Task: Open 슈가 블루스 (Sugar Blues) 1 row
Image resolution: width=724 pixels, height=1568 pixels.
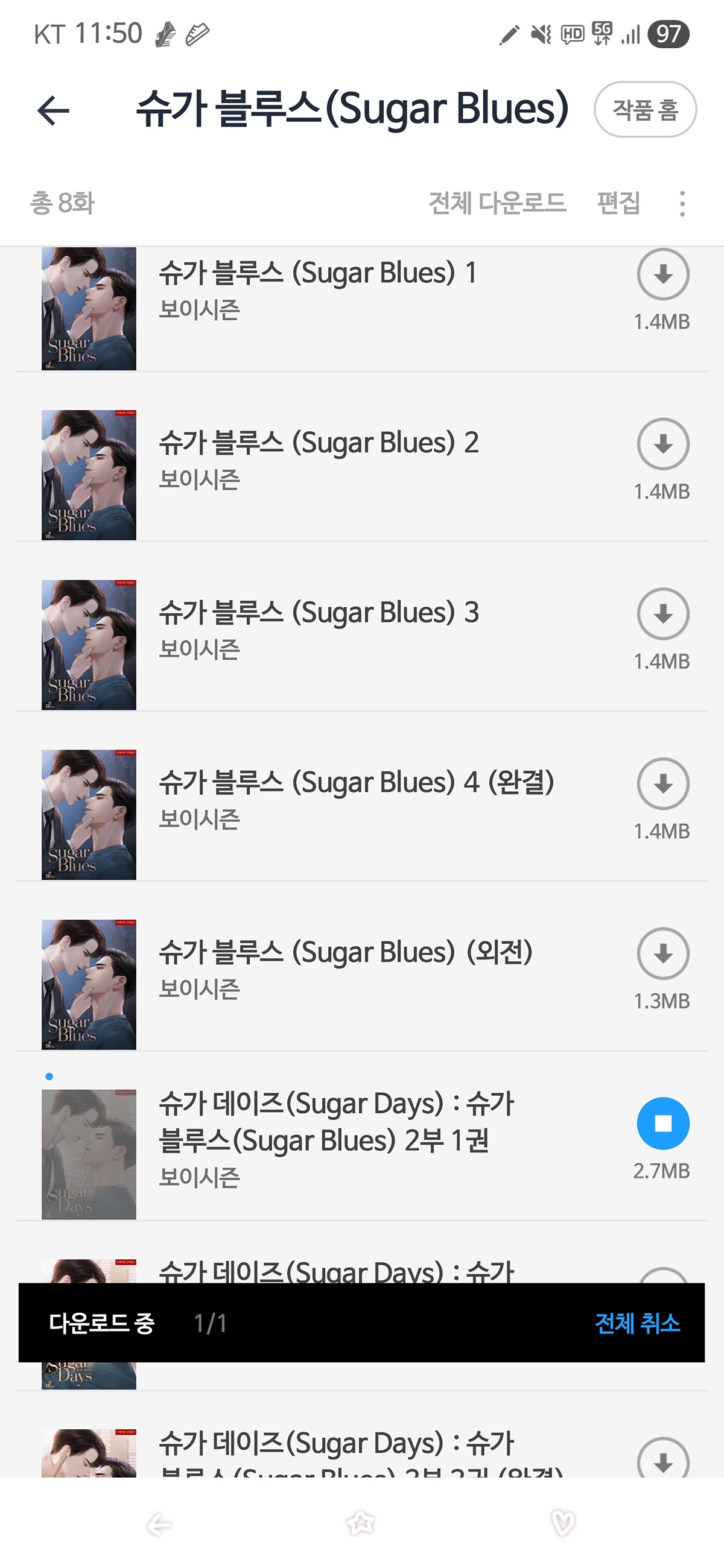Action: pyautogui.click(x=317, y=292)
